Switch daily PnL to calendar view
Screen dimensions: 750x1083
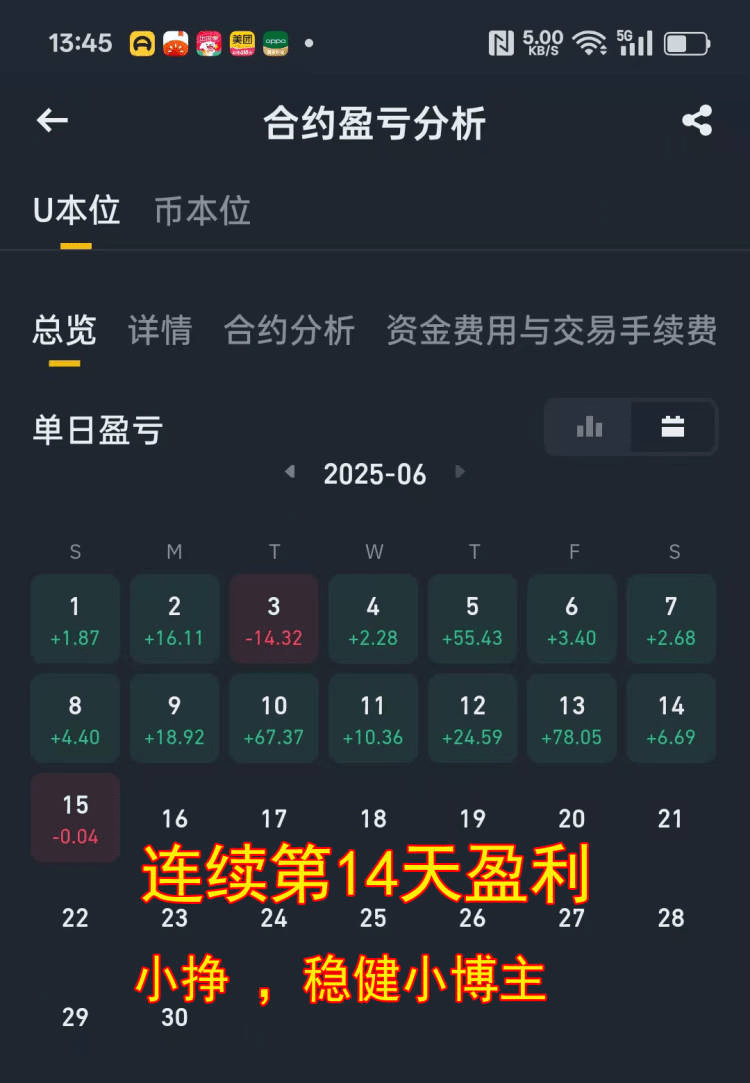click(673, 428)
